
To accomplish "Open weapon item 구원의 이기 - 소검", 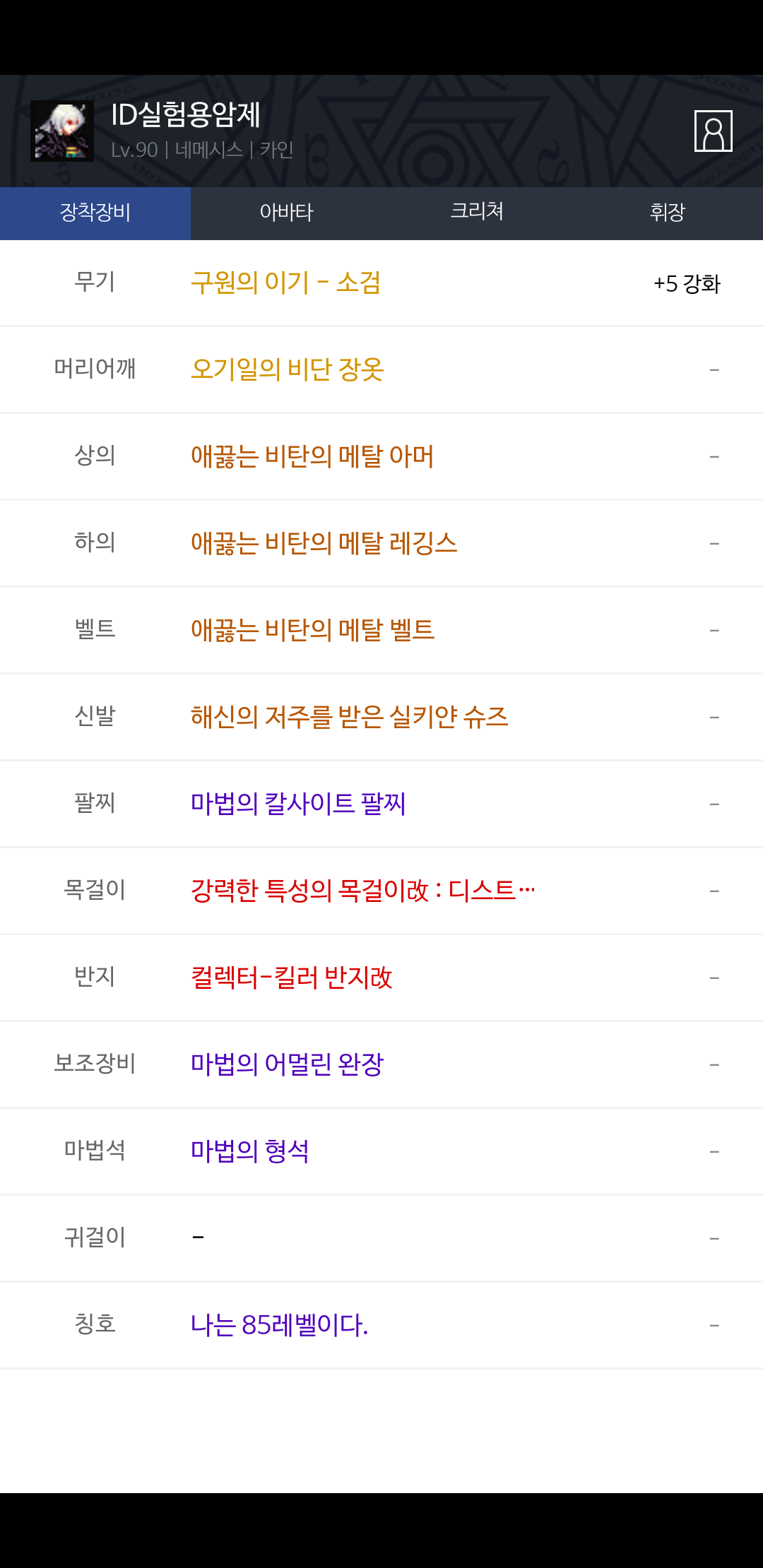I will tap(286, 283).
